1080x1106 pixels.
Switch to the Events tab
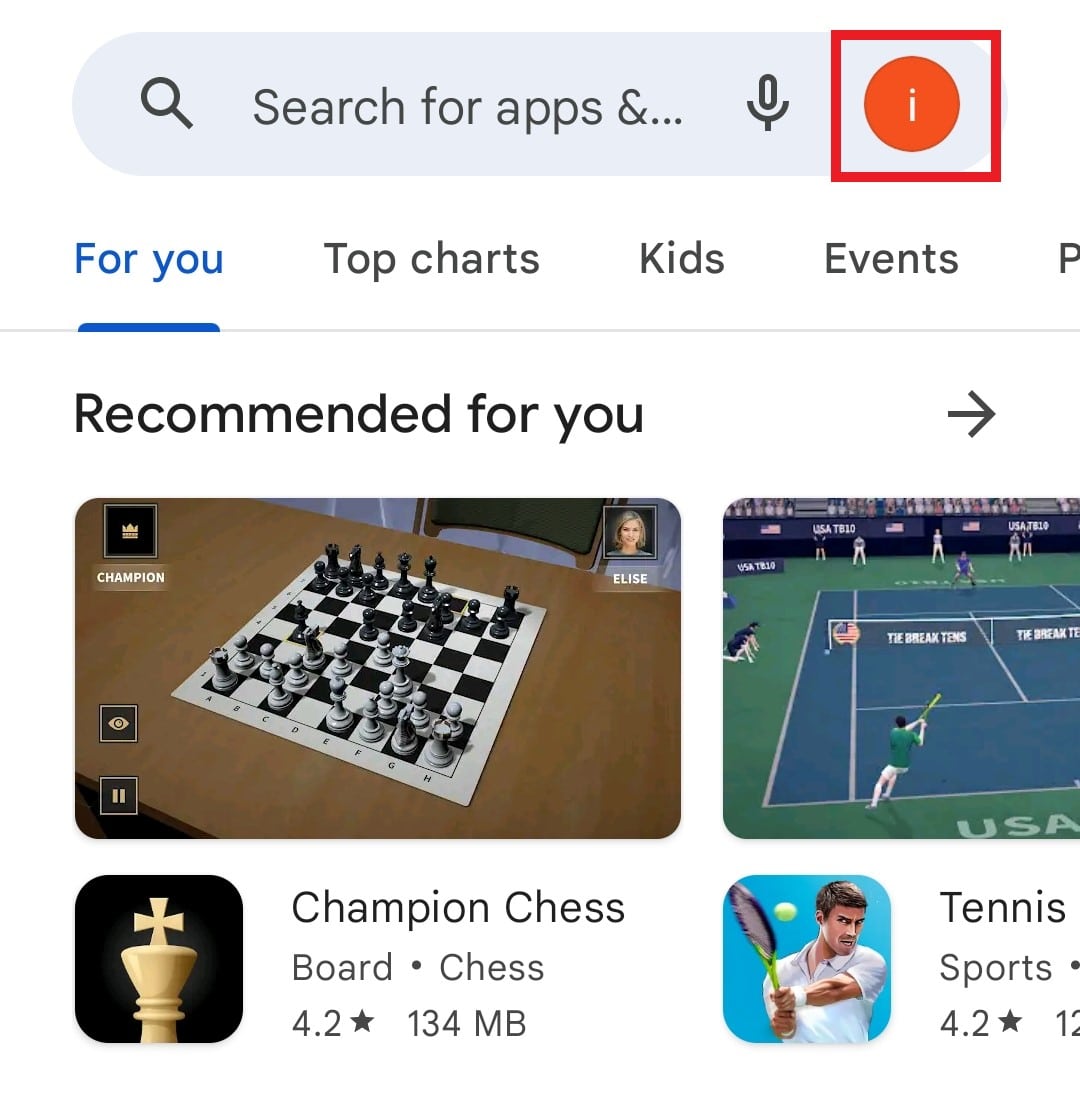(890, 260)
